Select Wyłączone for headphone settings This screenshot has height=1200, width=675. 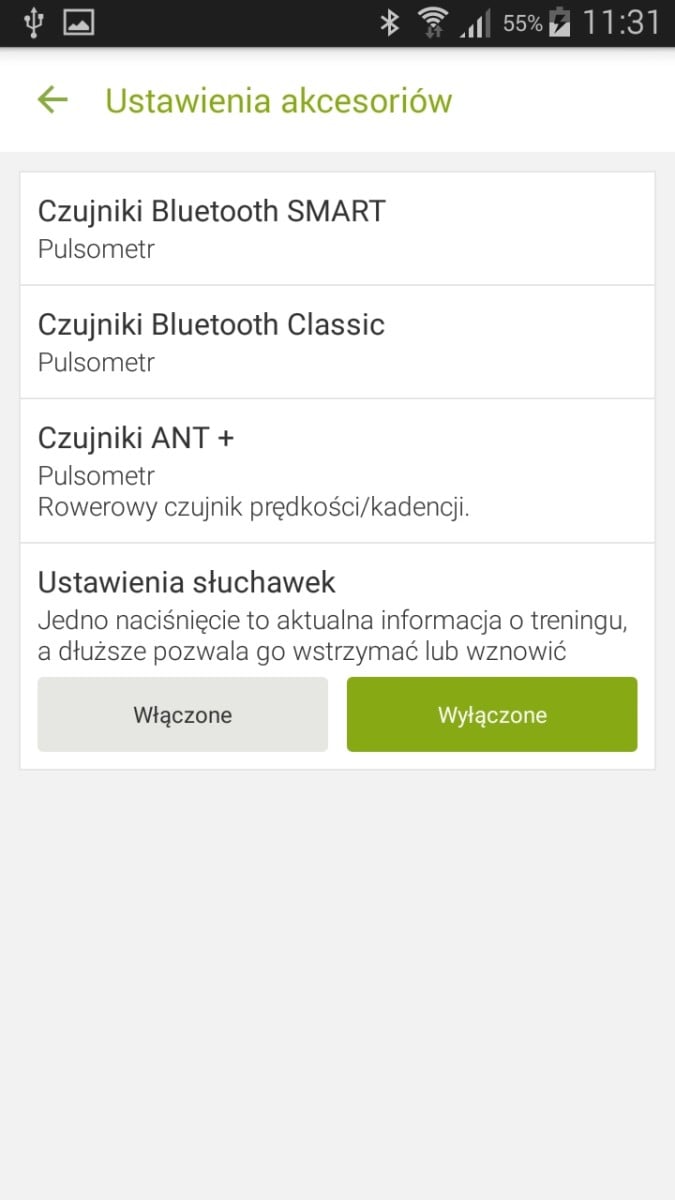[492, 714]
